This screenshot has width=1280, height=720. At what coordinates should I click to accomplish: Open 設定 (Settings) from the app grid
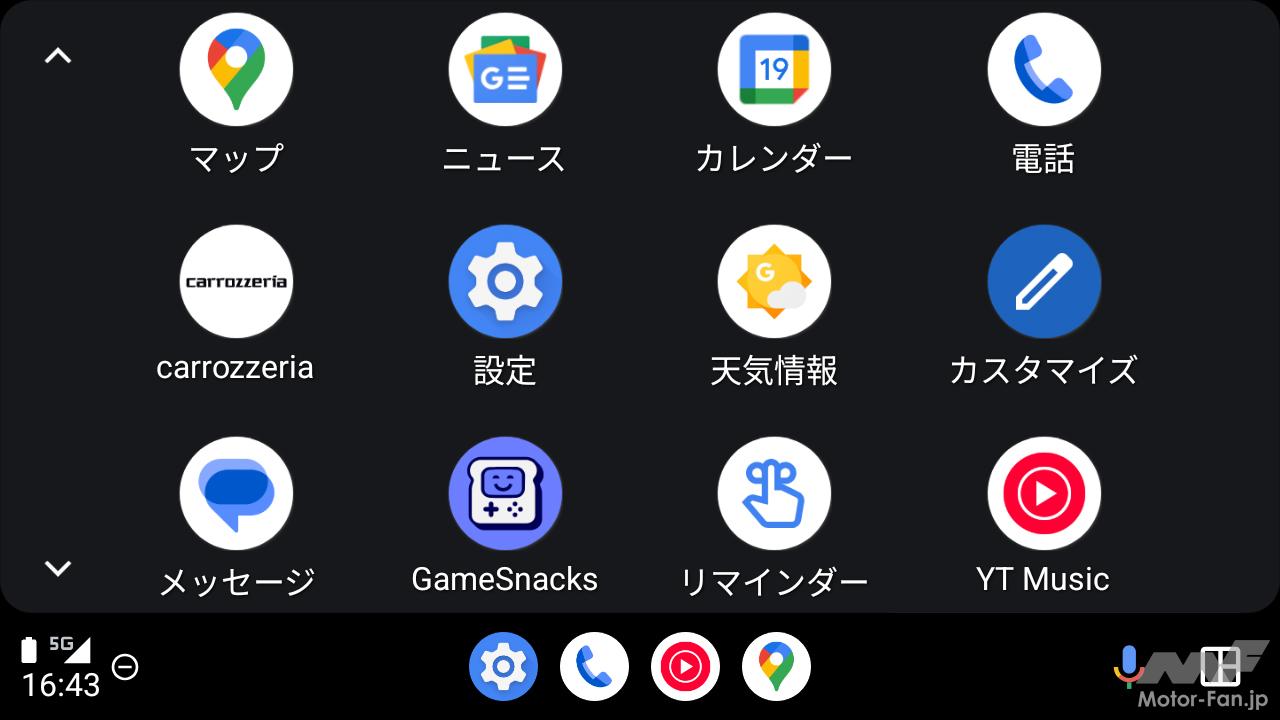(505, 282)
